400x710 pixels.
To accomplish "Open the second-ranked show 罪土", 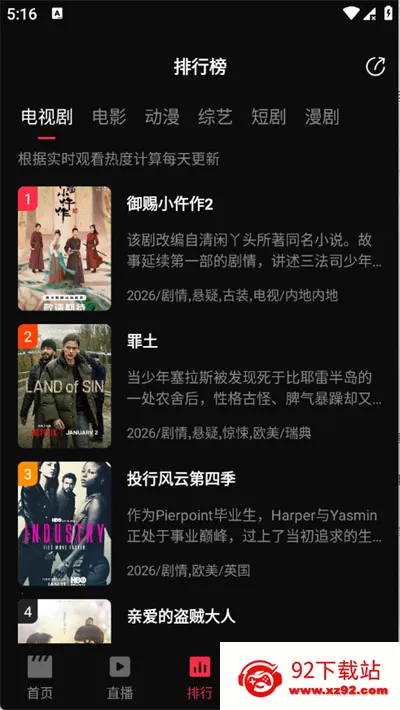I will click(x=200, y=386).
